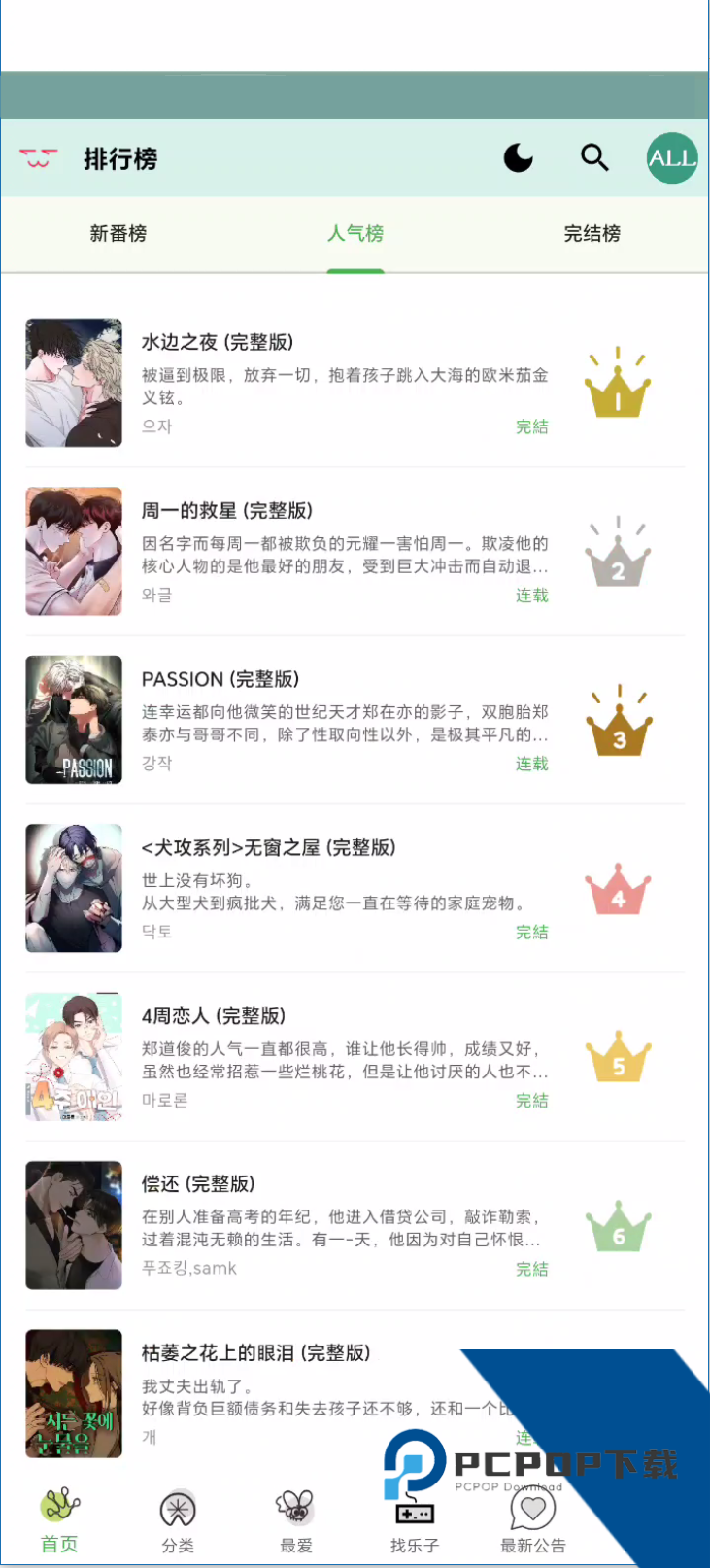
Task: Toggle dark mode with the moon icon
Action: (518, 157)
